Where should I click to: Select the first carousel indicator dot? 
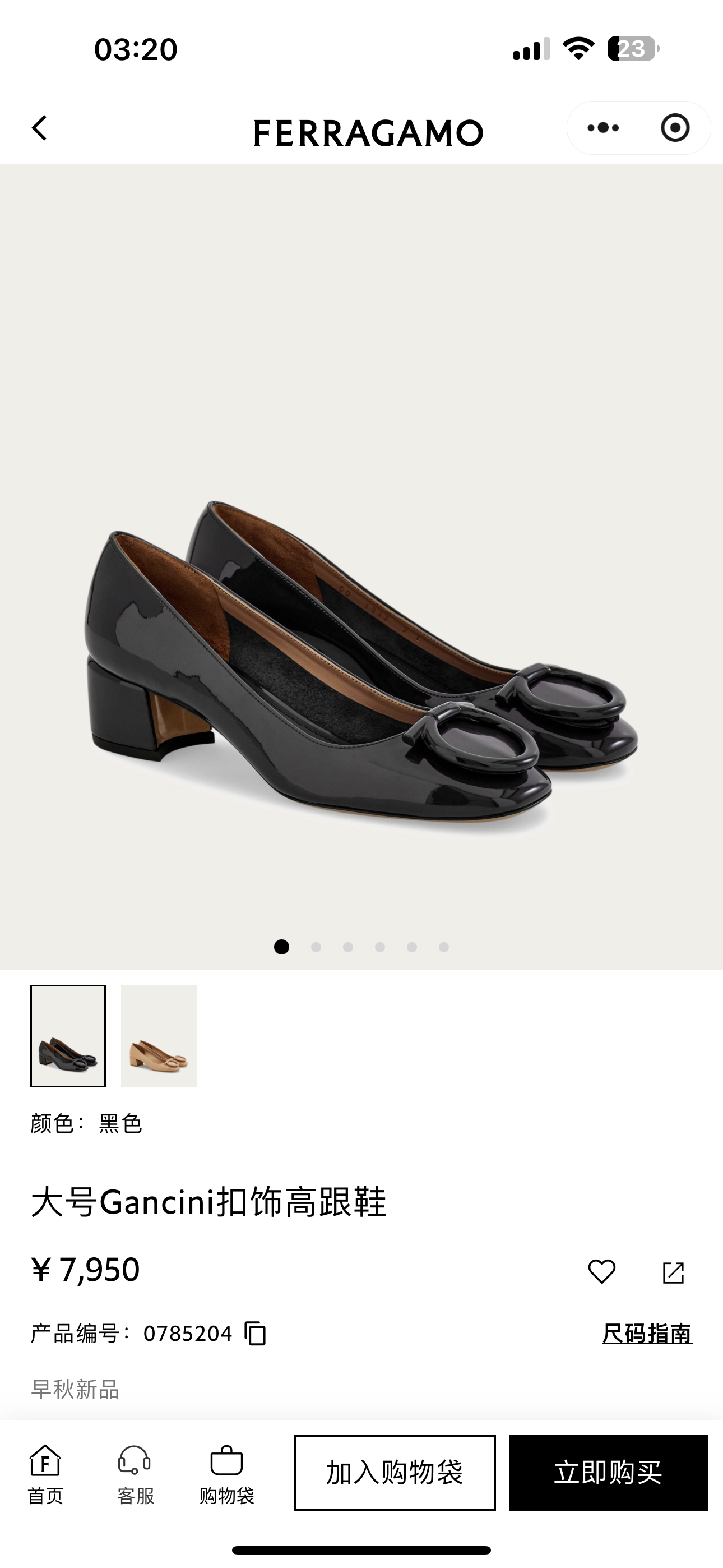click(281, 947)
